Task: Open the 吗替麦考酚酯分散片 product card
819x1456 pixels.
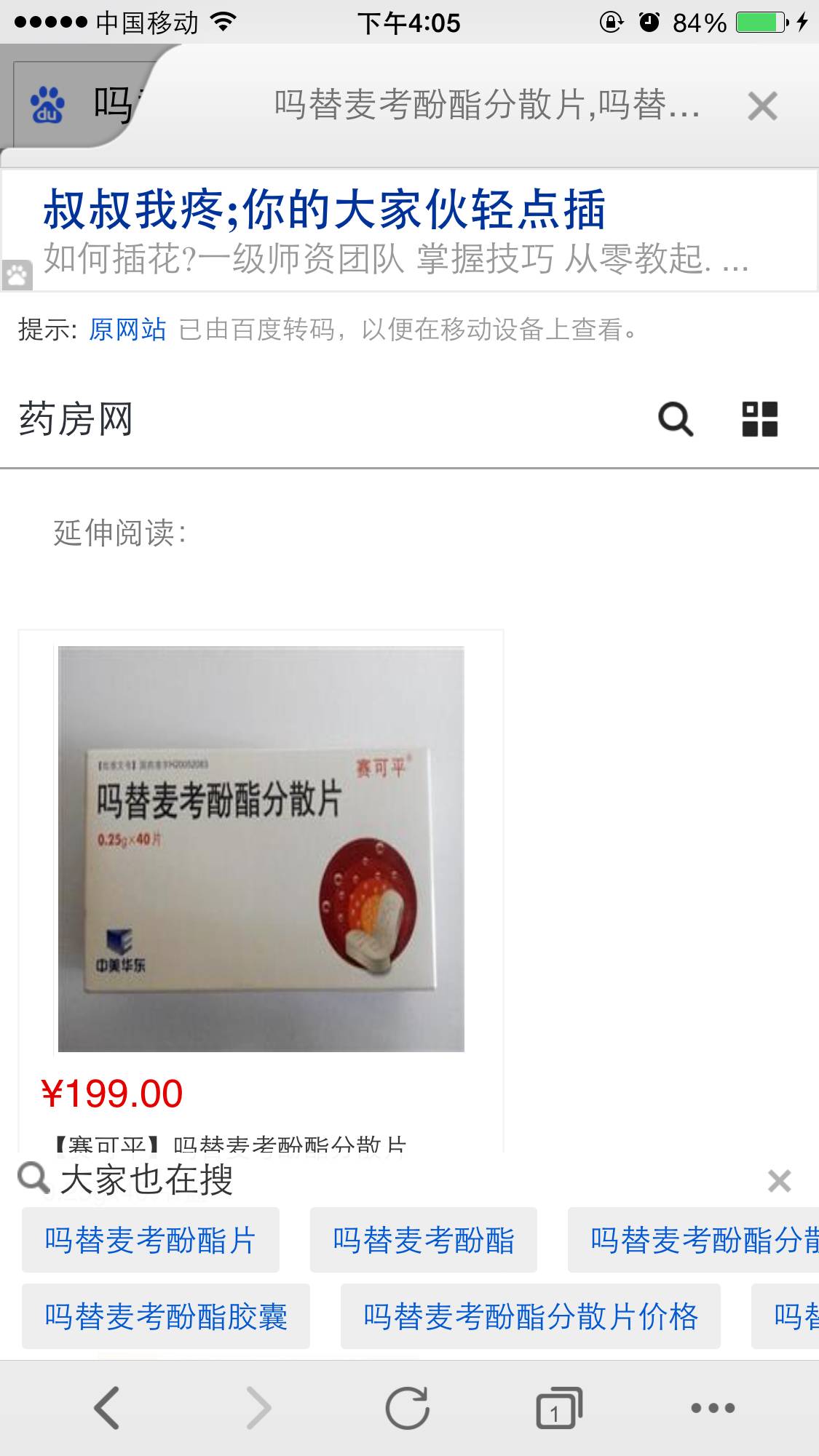Action: [261, 848]
